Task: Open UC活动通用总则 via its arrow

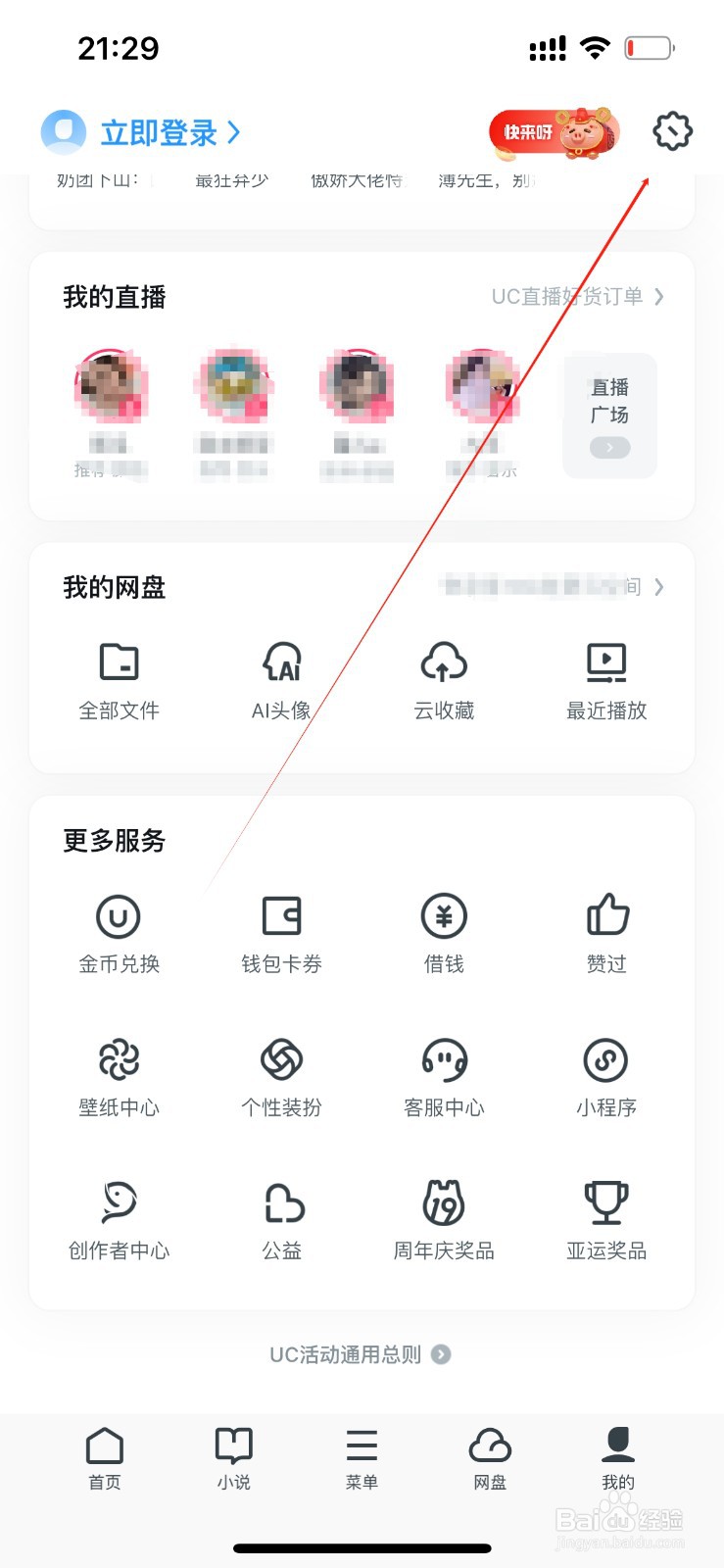Action: (x=441, y=1354)
